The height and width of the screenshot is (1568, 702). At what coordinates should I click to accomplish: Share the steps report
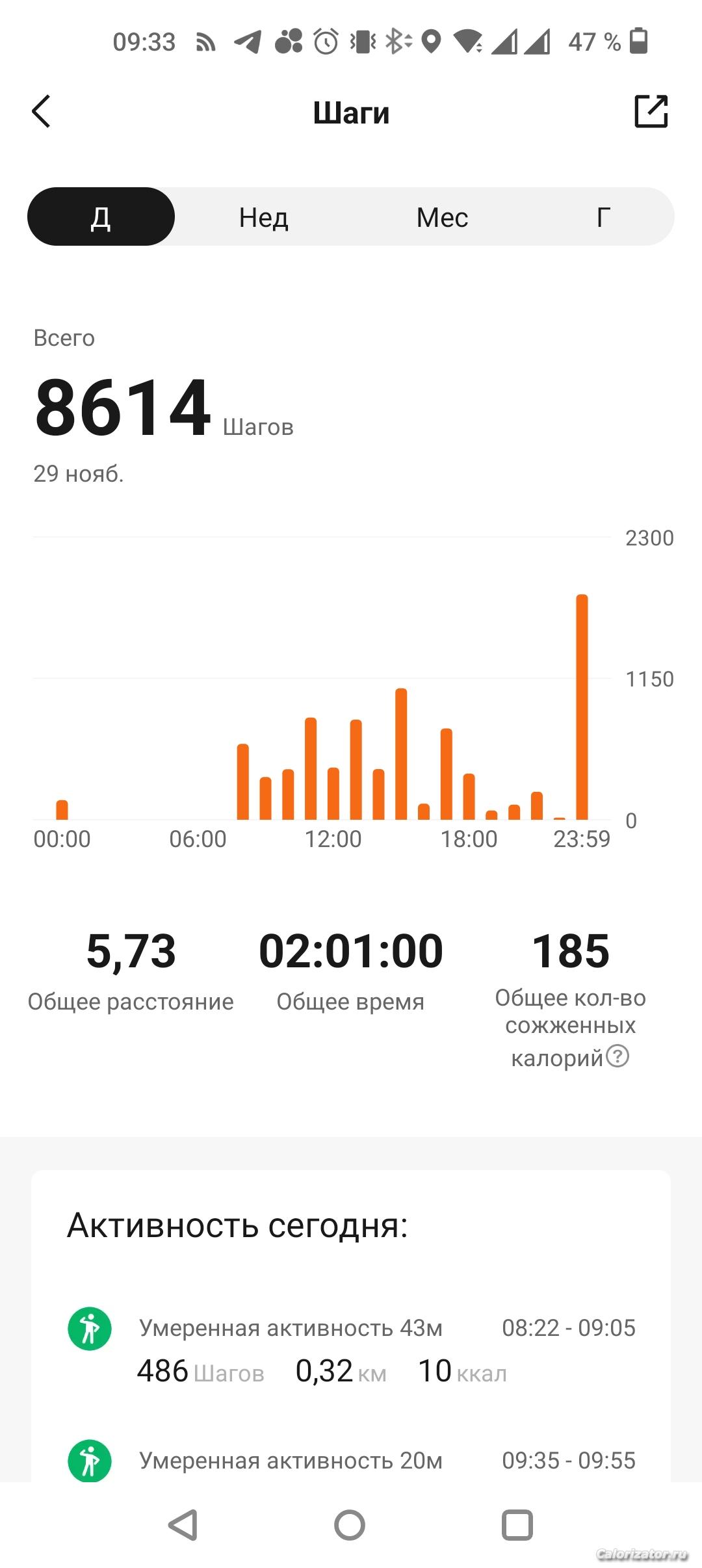click(x=651, y=111)
